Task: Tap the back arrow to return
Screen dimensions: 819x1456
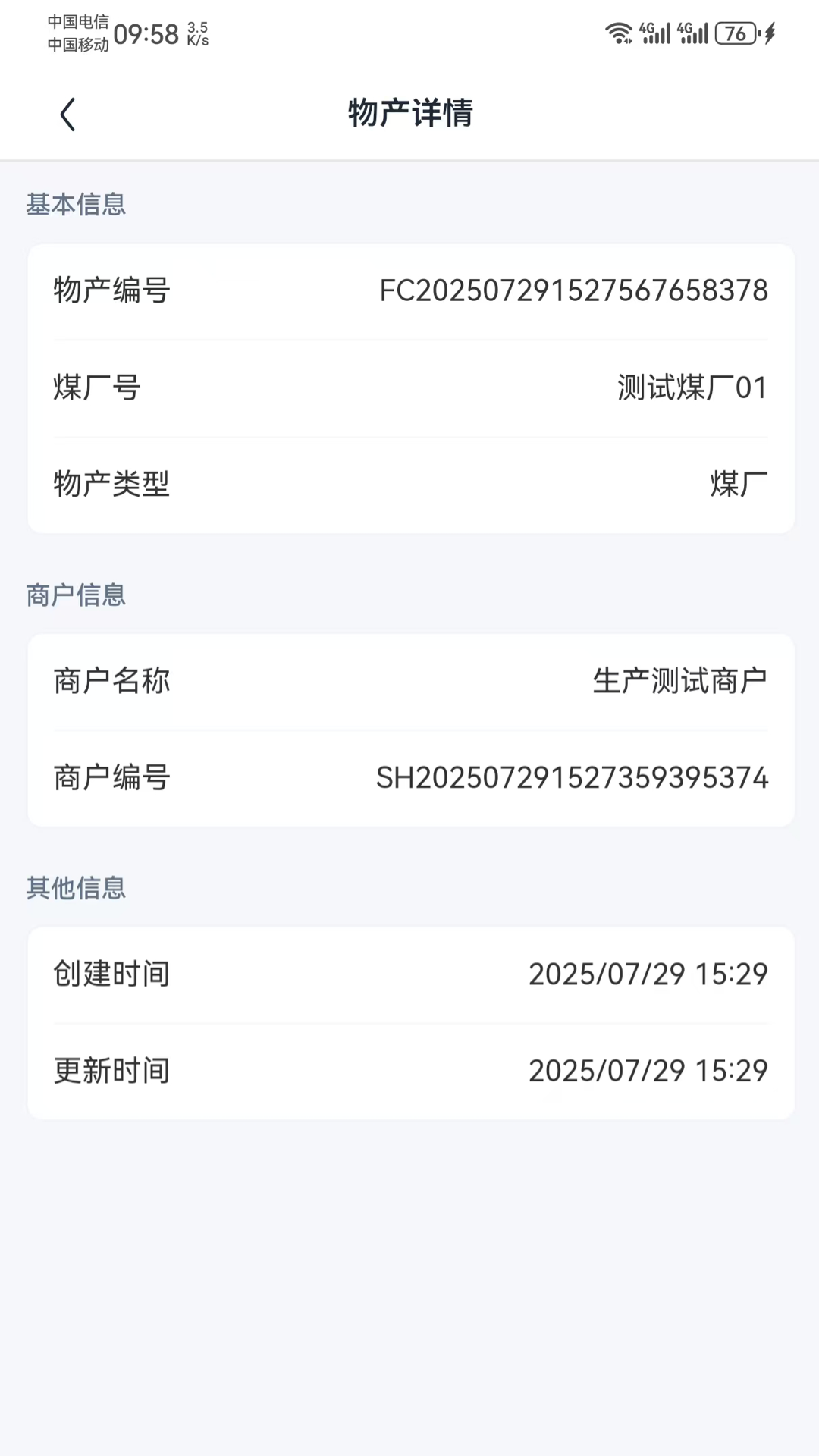Action: tap(67, 114)
